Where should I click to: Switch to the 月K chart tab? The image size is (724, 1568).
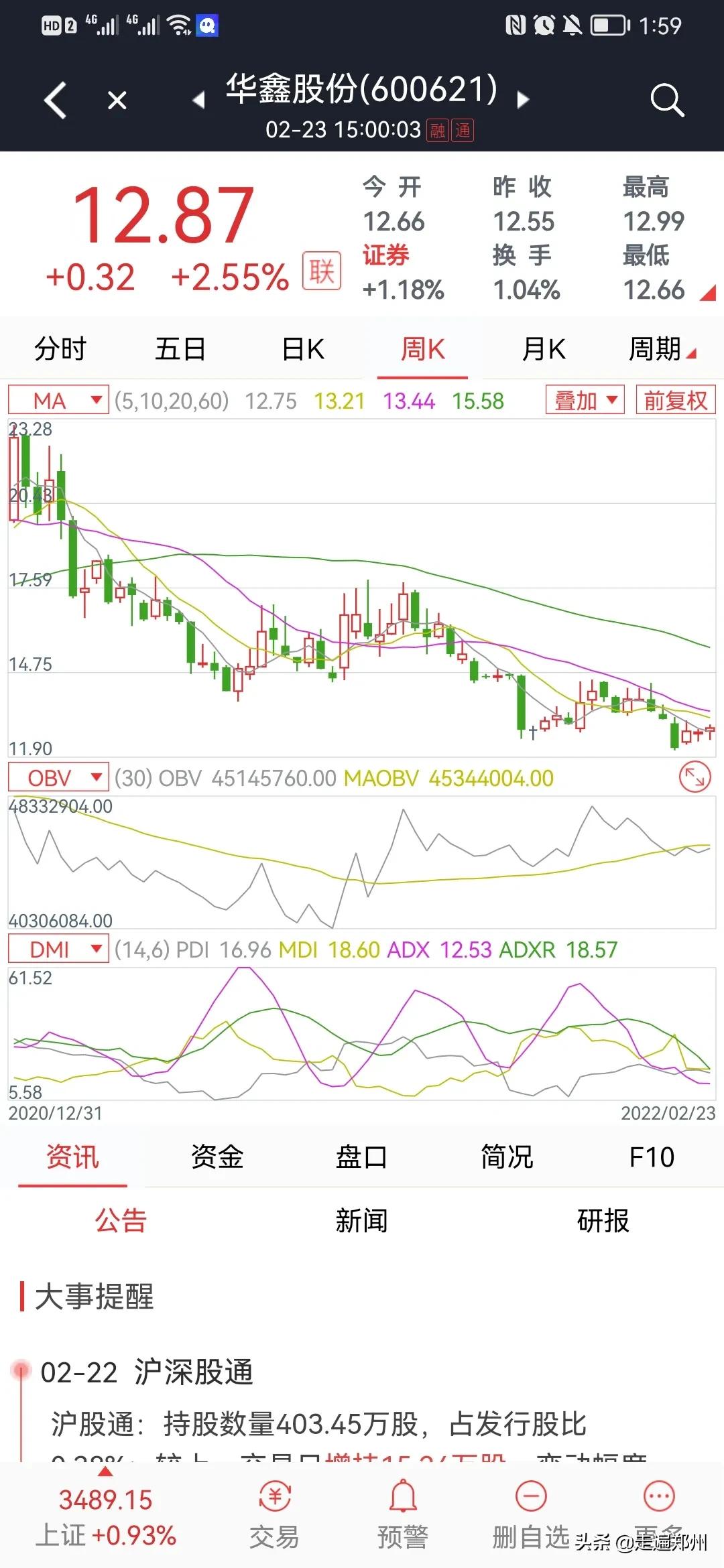[x=544, y=349]
